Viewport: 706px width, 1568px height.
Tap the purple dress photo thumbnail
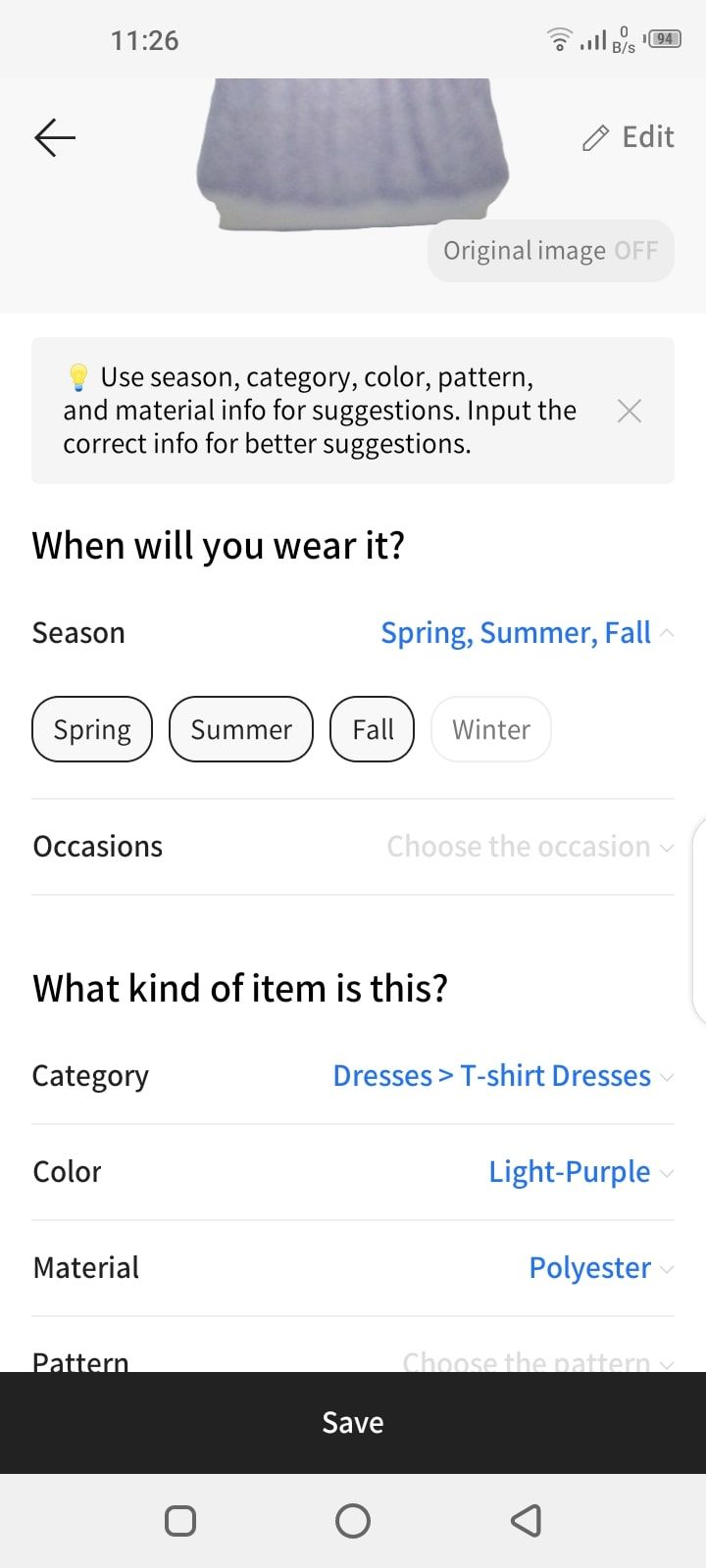353,152
